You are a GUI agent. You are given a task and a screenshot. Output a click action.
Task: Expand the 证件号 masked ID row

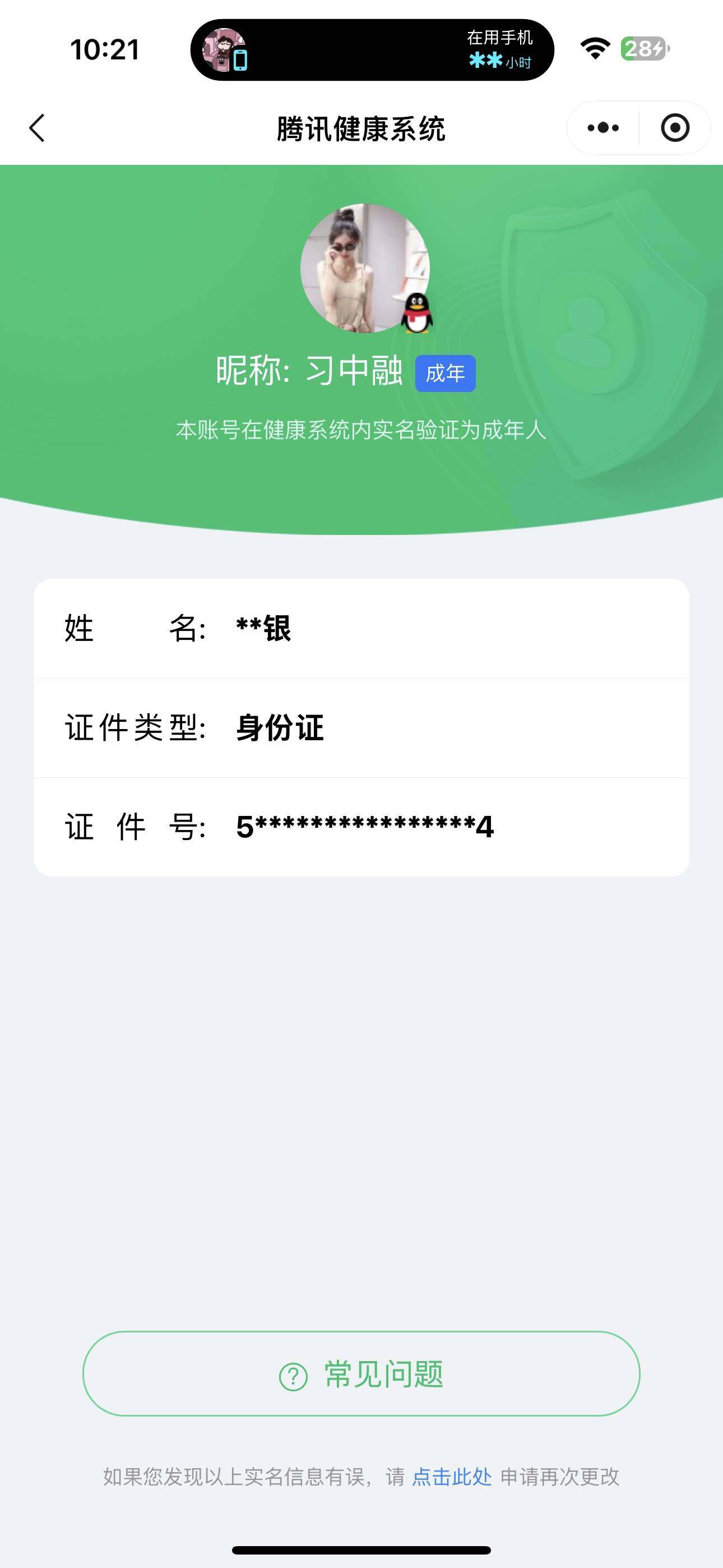click(x=361, y=827)
